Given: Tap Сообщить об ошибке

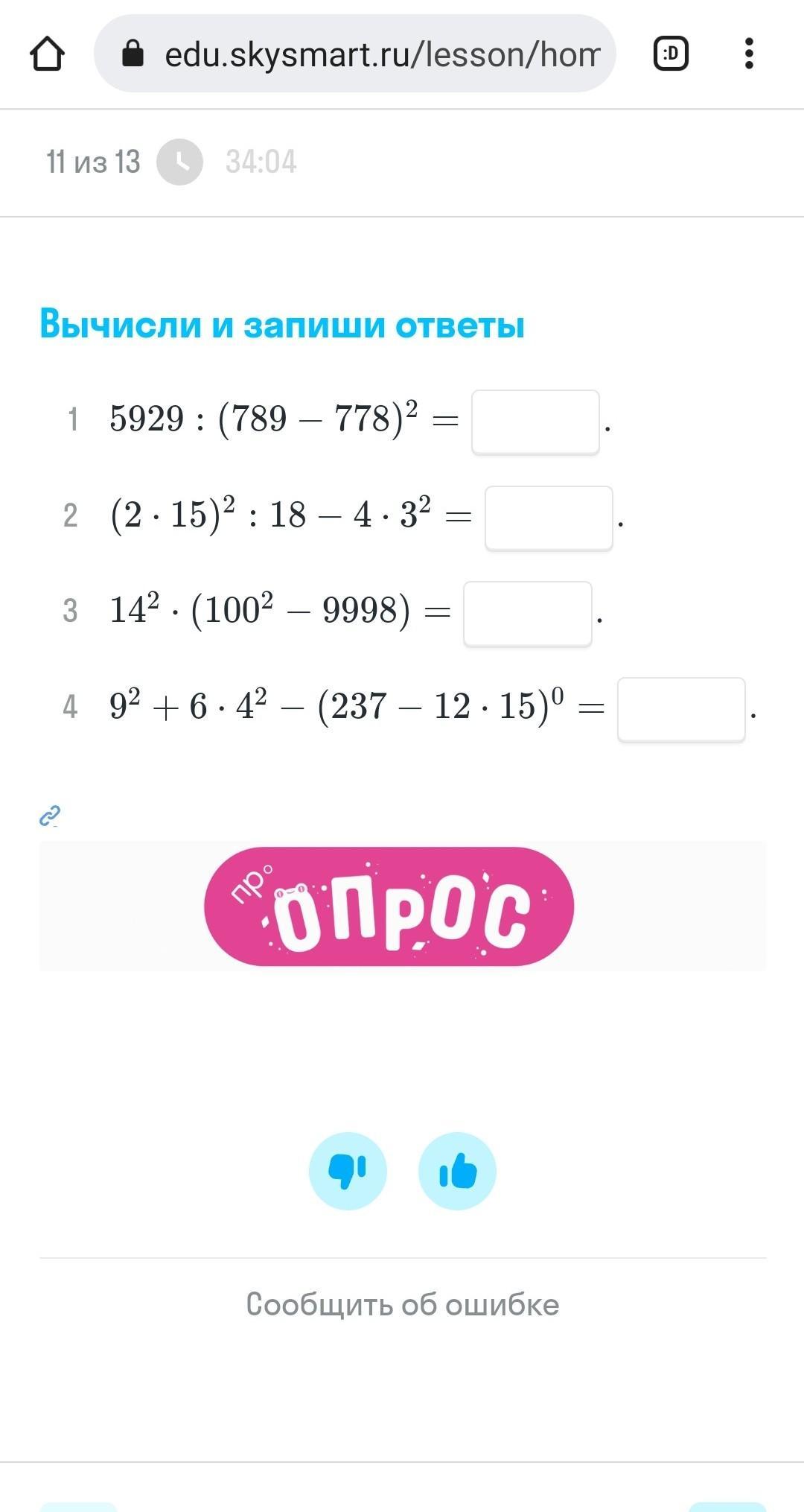Looking at the screenshot, I should pyautogui.click(x=403, y=1304).
